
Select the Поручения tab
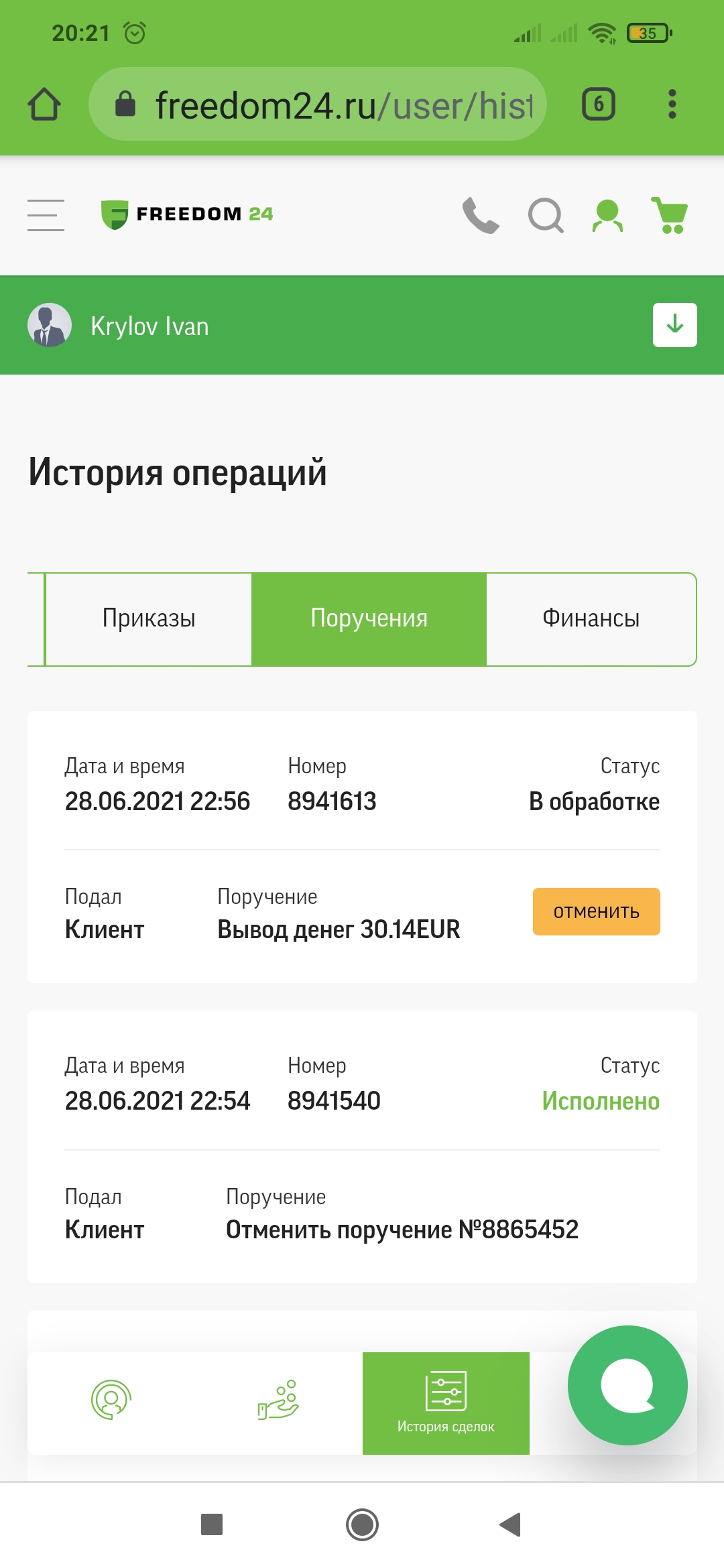pyautogui.click(x=369, y=619)
